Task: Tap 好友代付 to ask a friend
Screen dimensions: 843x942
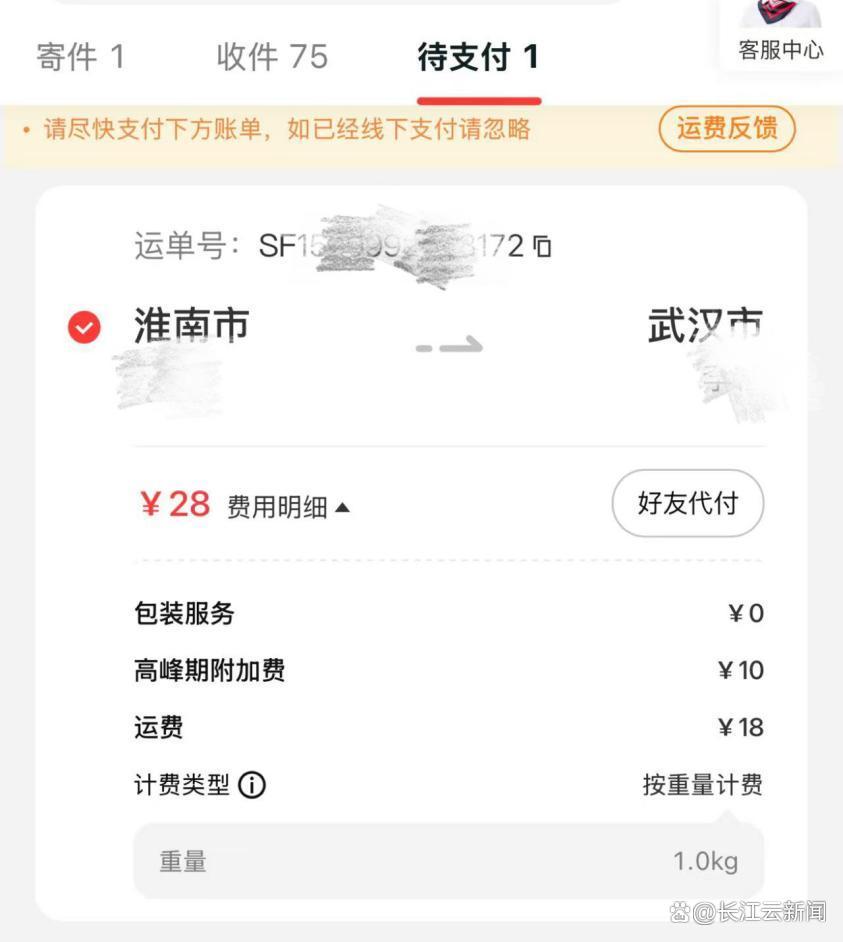Action: (x=688, y=503)
